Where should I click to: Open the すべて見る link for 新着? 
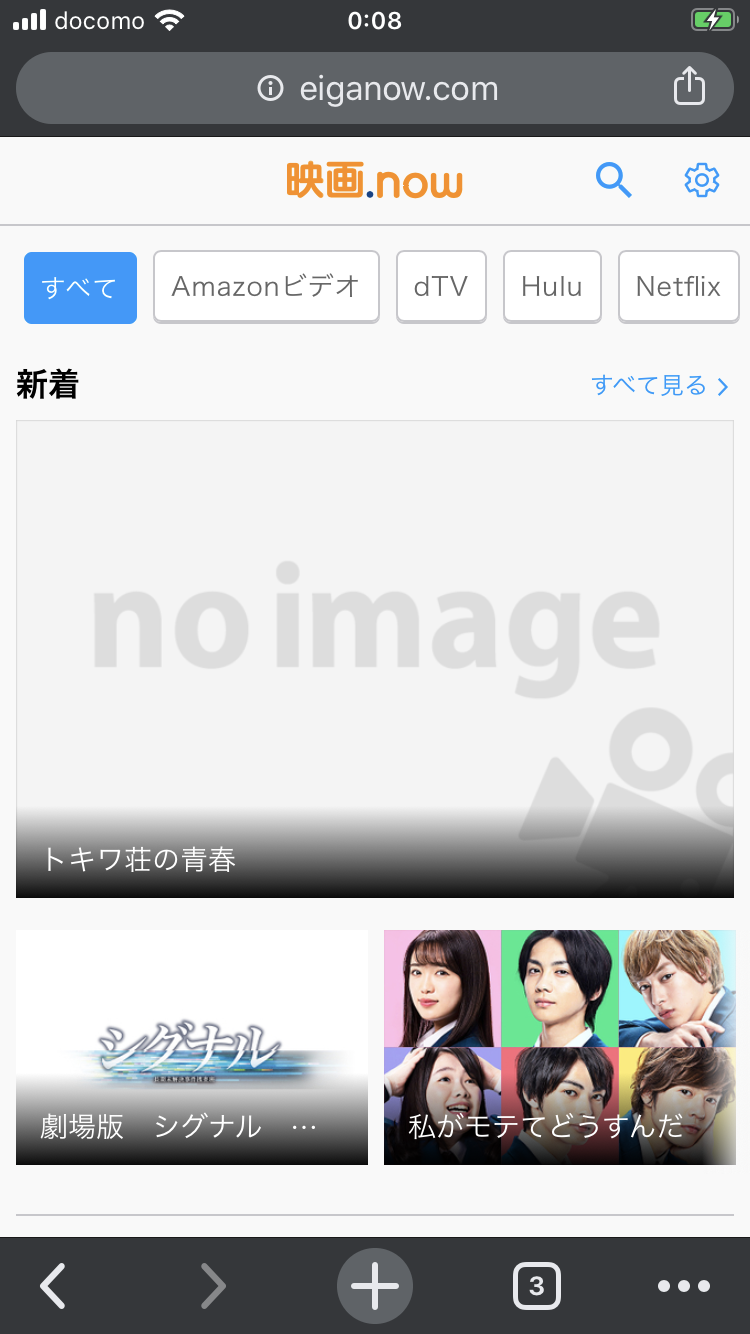pos(660,386)
